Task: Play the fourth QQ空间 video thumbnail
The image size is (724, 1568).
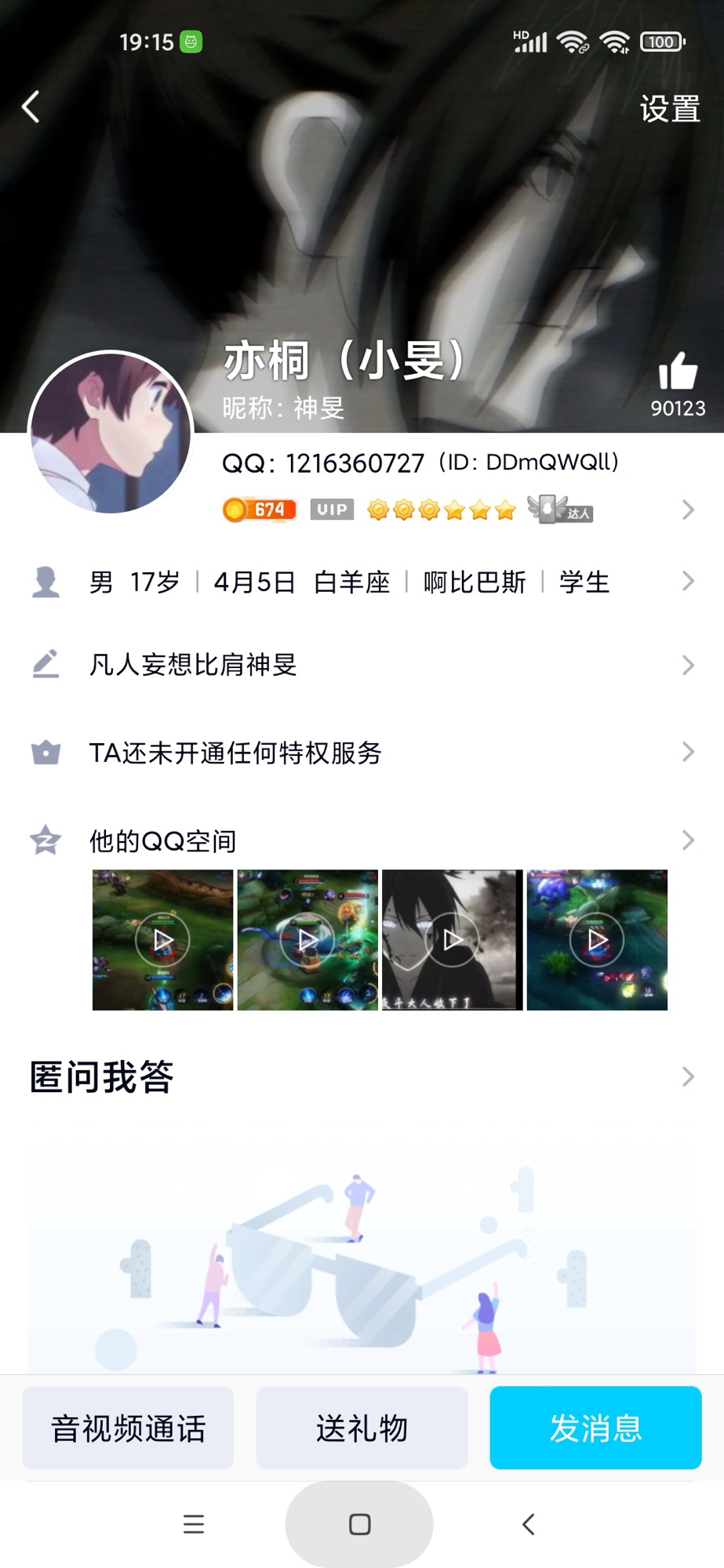Action: coord(597,939)
